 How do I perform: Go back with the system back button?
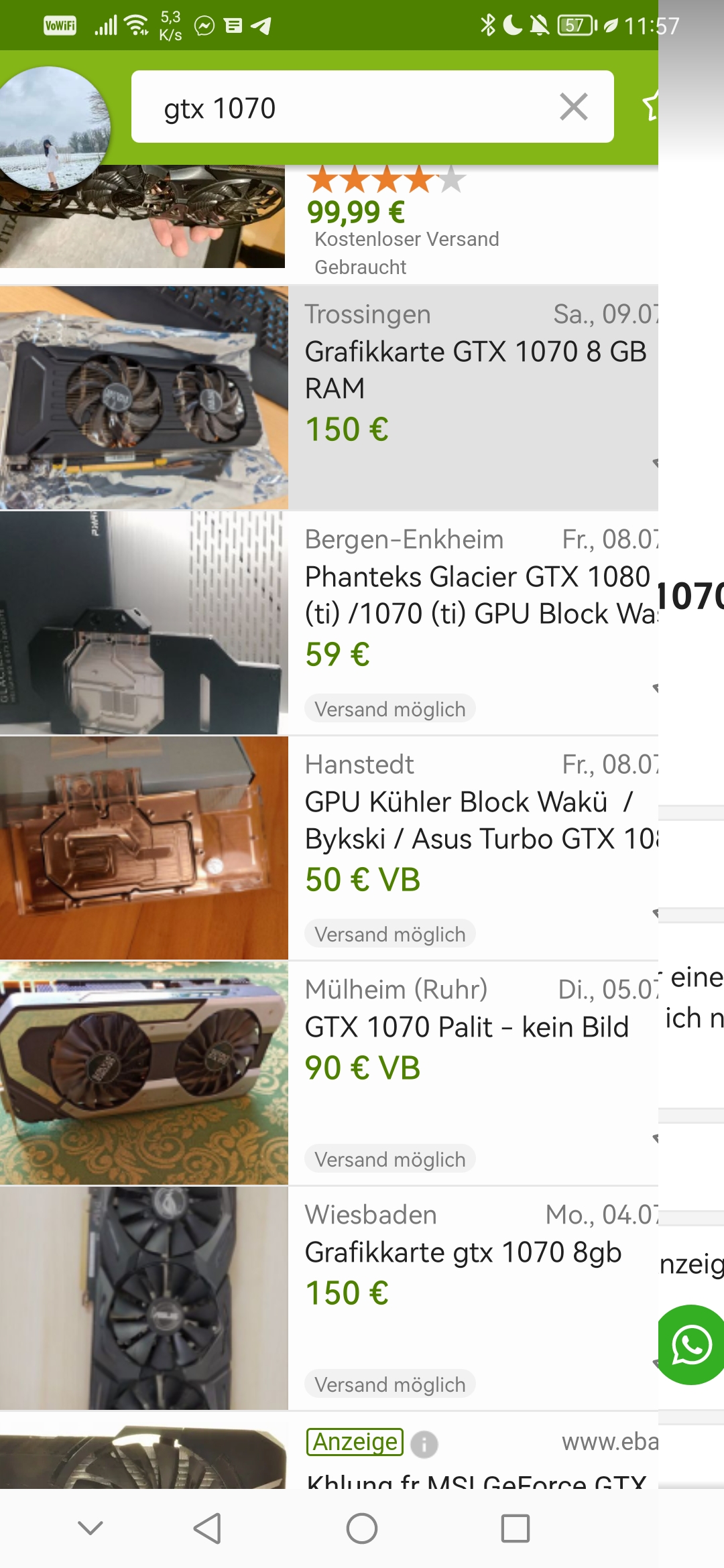pos(207,1528)
